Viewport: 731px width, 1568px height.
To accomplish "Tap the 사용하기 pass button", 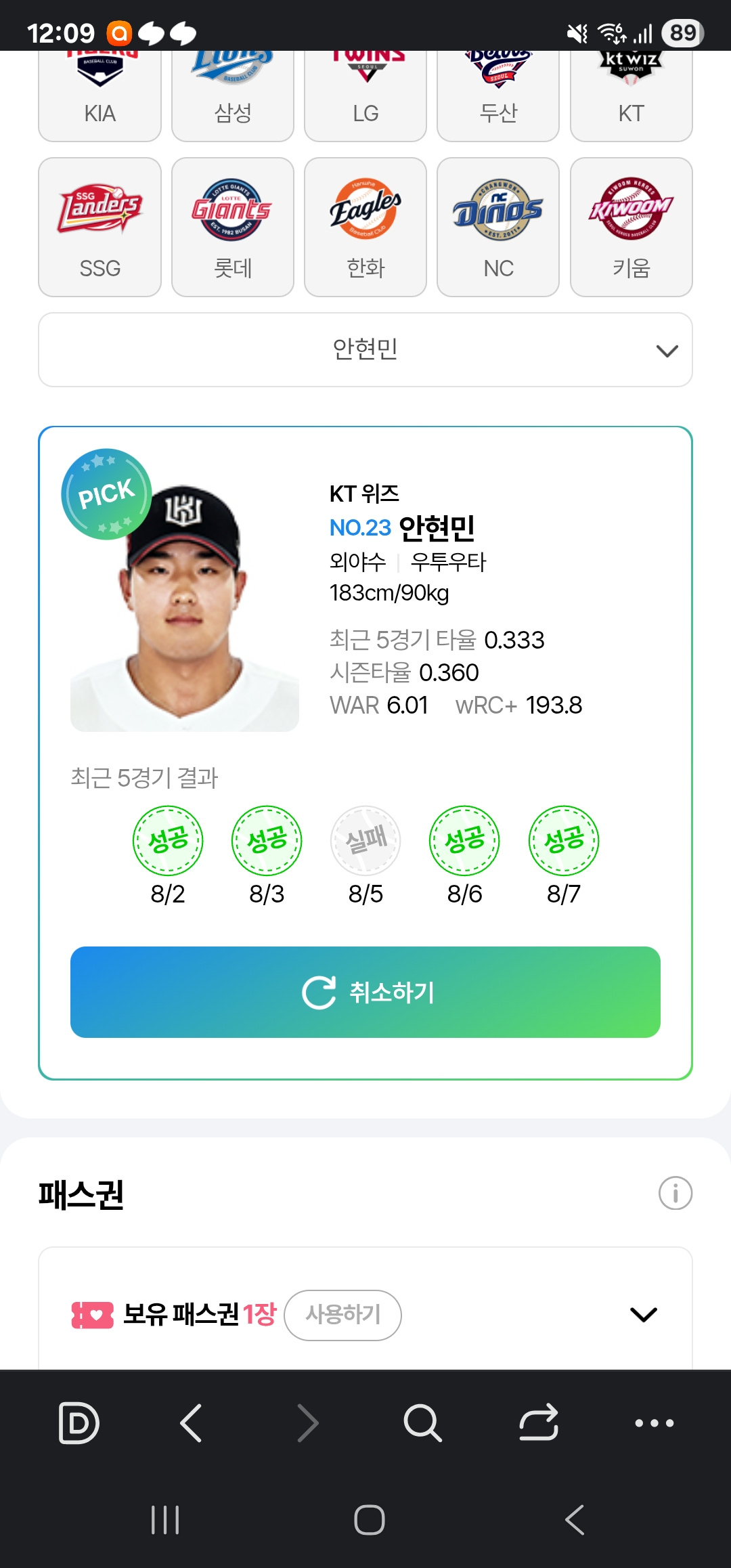I will (x=342, y=1315).
